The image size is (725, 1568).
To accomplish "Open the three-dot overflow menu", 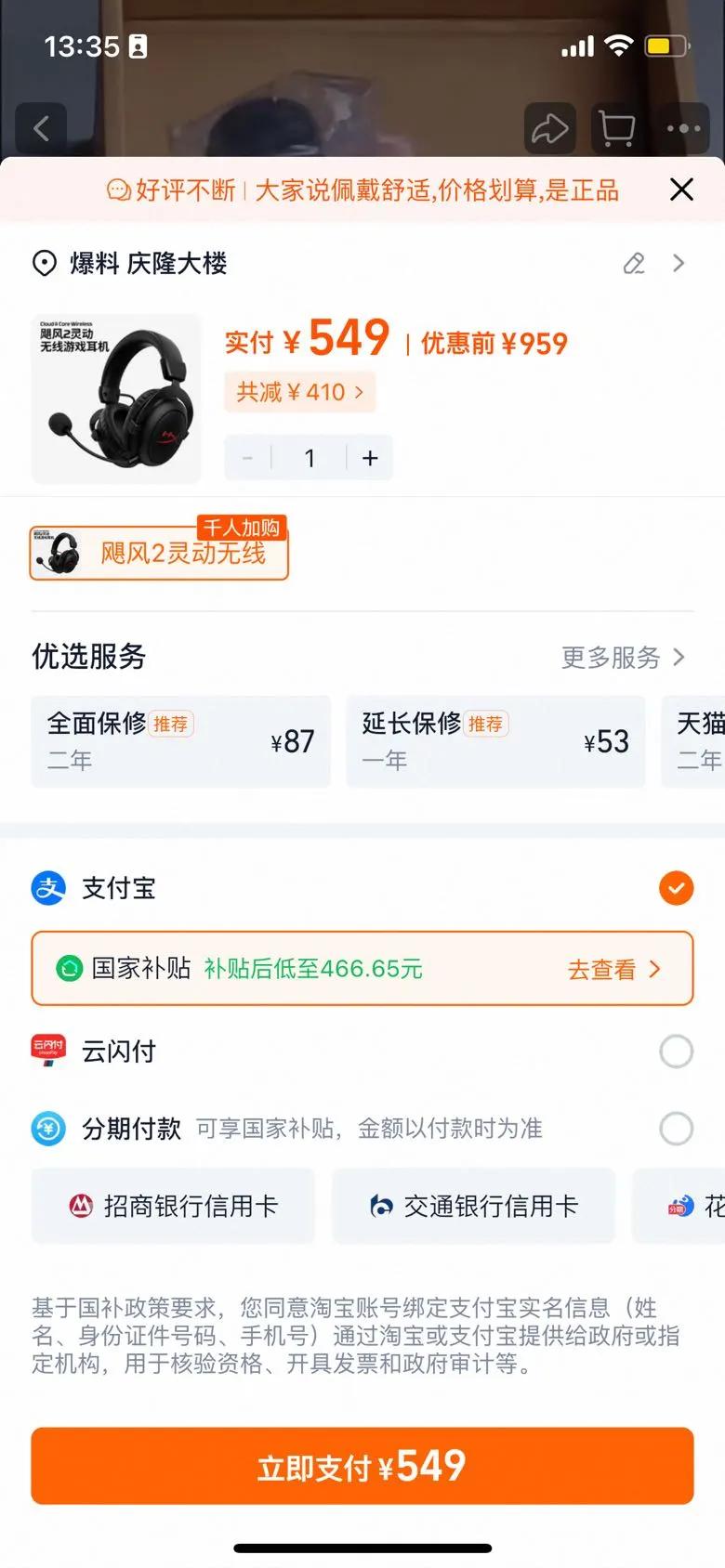I will (x=683, y=129).
